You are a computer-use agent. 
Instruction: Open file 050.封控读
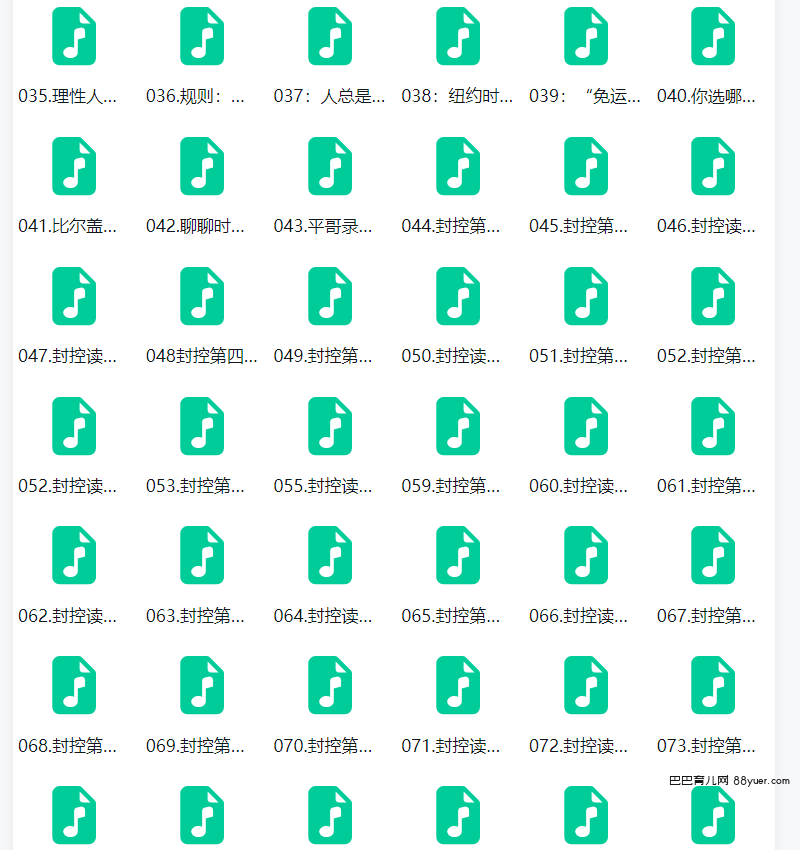pyautogui.click(x=458, y=297)
